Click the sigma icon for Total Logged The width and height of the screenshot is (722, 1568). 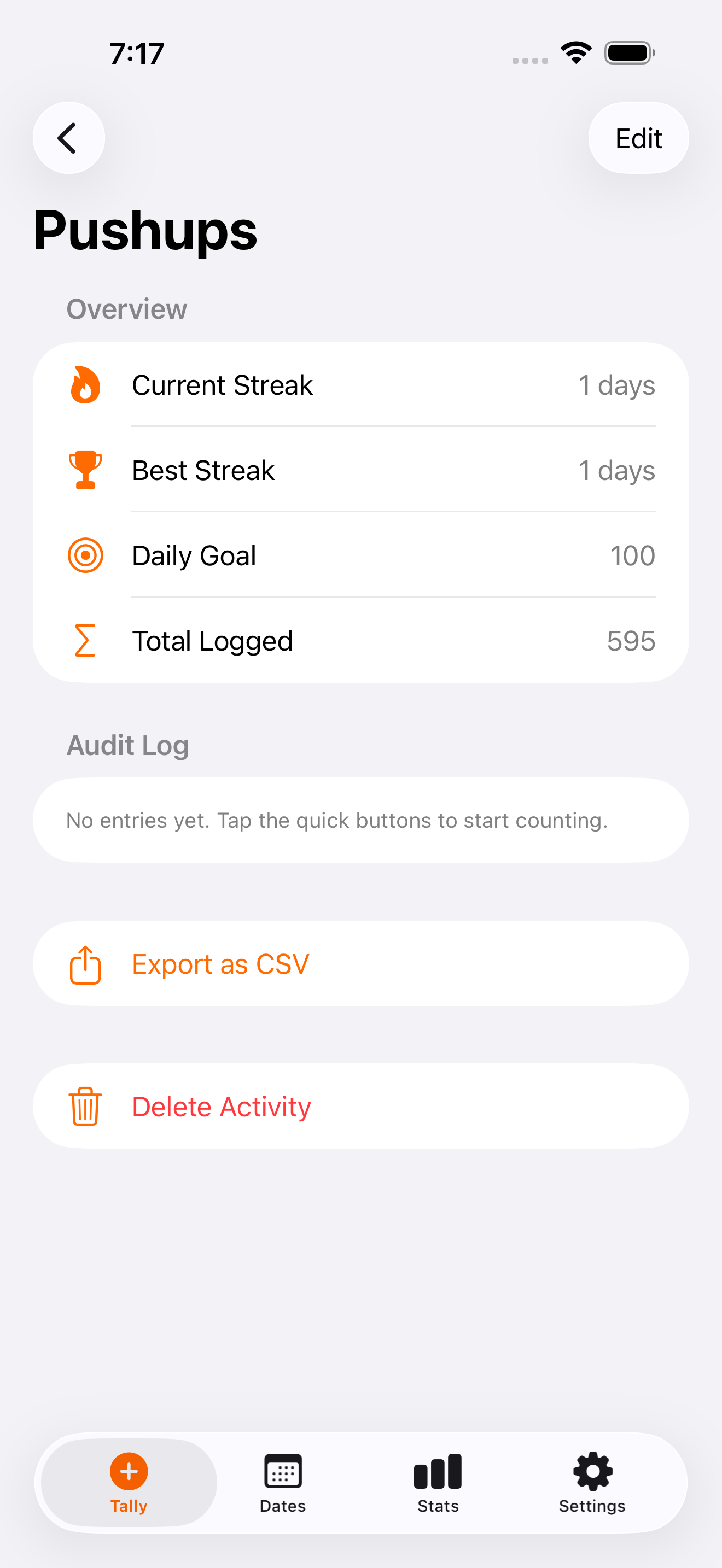tap(85, 640)
